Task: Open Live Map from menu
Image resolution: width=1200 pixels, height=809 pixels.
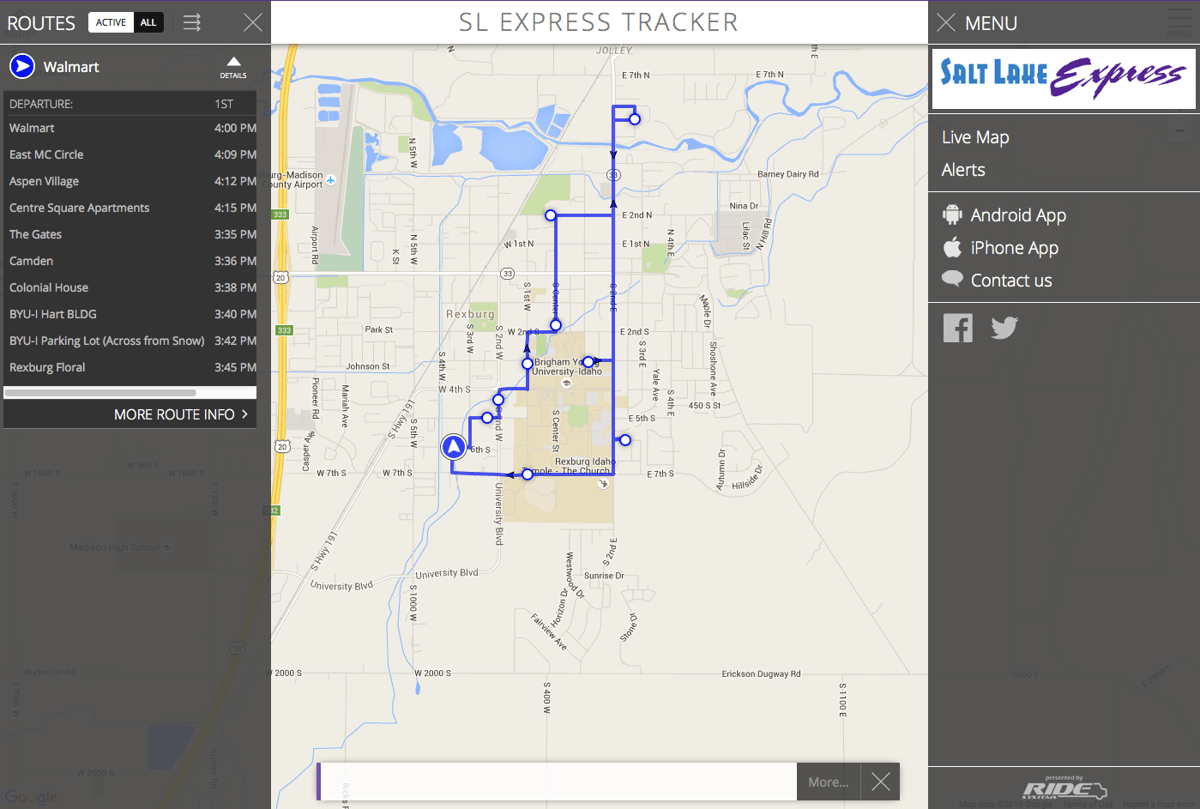Action: 975,137
